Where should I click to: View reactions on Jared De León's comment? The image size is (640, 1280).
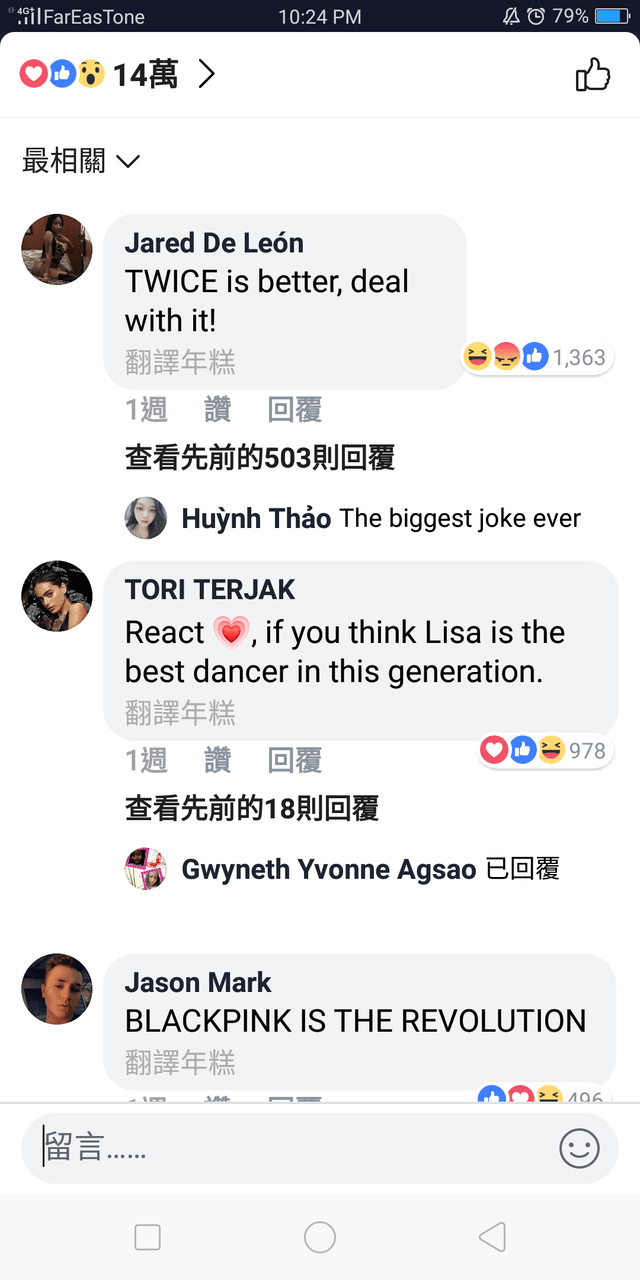point(536,357)
